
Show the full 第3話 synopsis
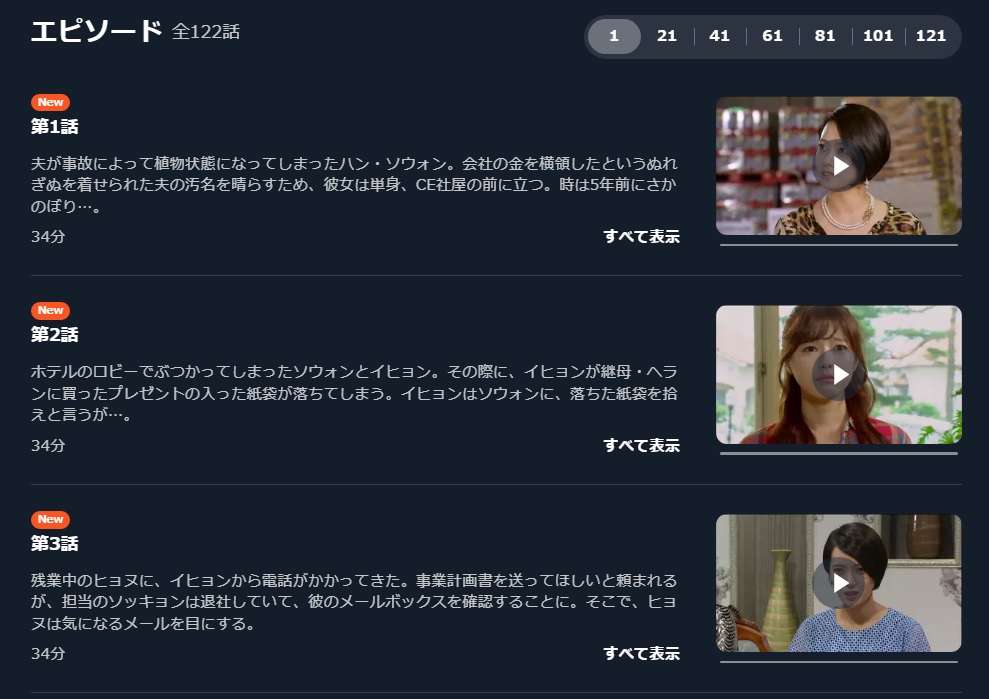641,653
